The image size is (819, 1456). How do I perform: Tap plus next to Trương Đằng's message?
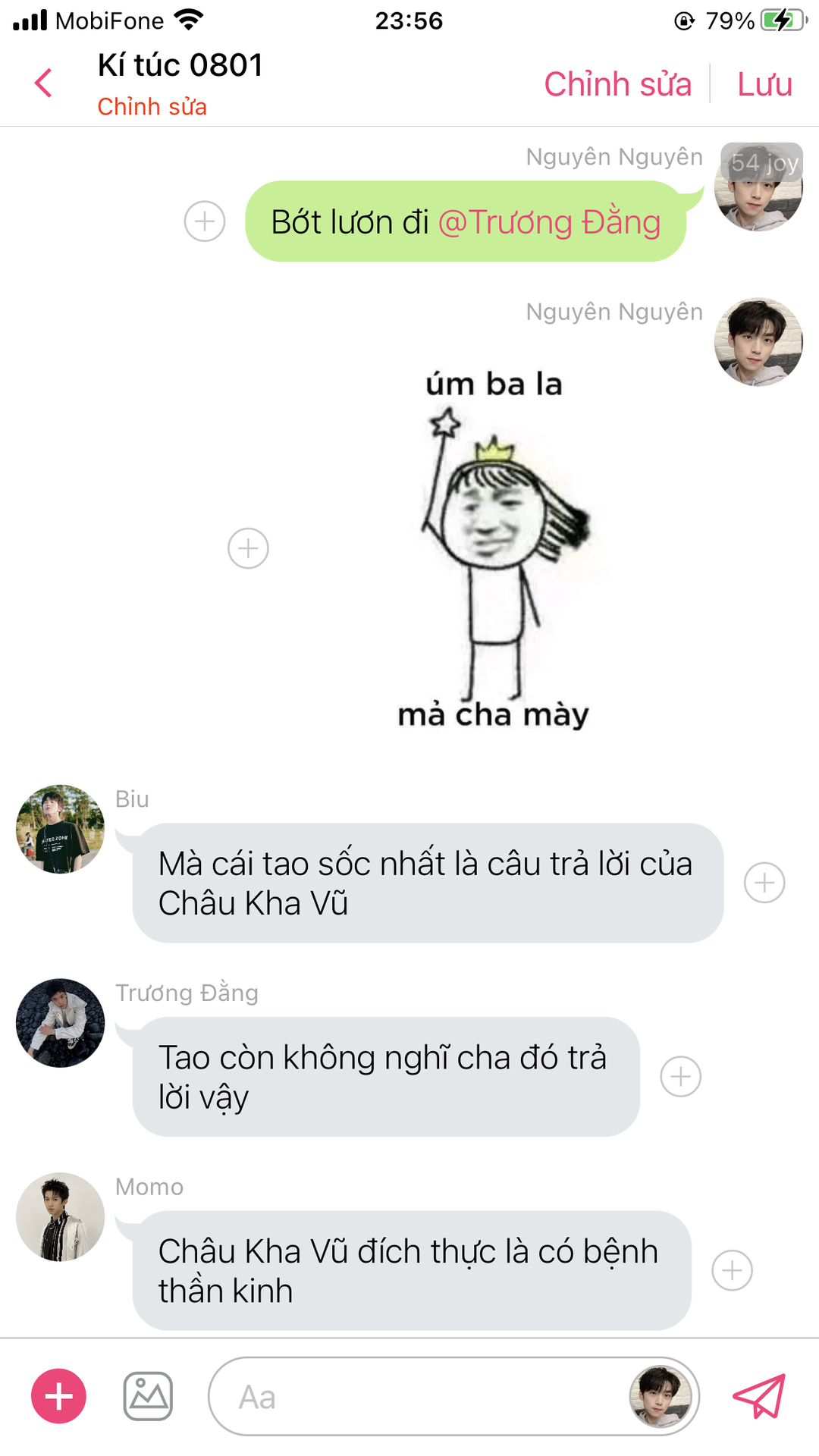click(x=680, y=1077)
